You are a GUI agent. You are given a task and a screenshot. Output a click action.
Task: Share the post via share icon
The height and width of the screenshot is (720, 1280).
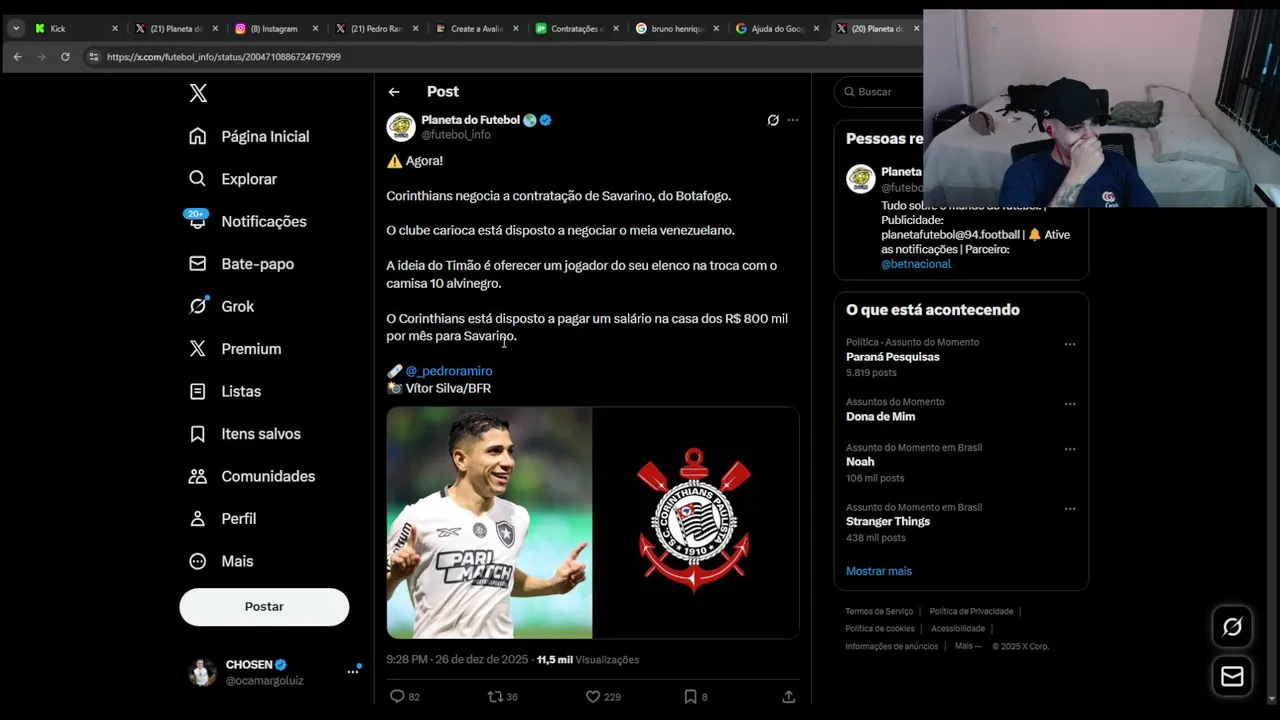pos(788,696)
